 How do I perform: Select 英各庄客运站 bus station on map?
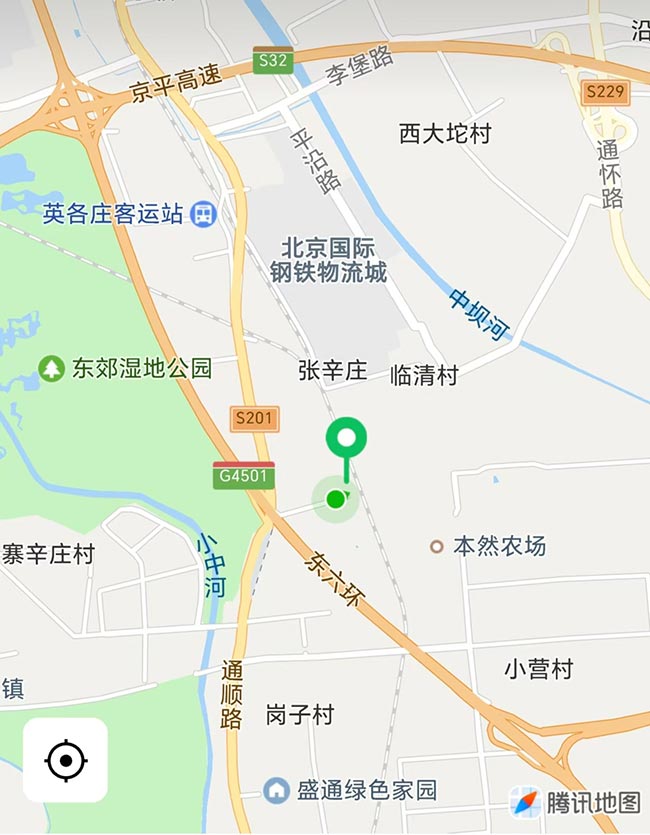[204, 213]
